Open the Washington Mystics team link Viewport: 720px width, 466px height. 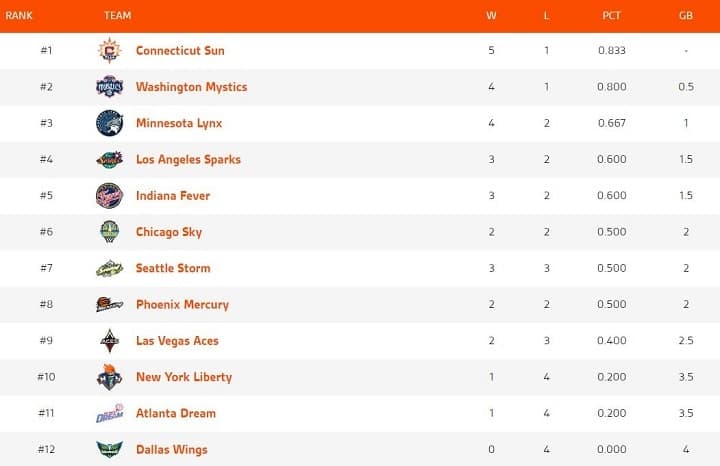(191, 87)
